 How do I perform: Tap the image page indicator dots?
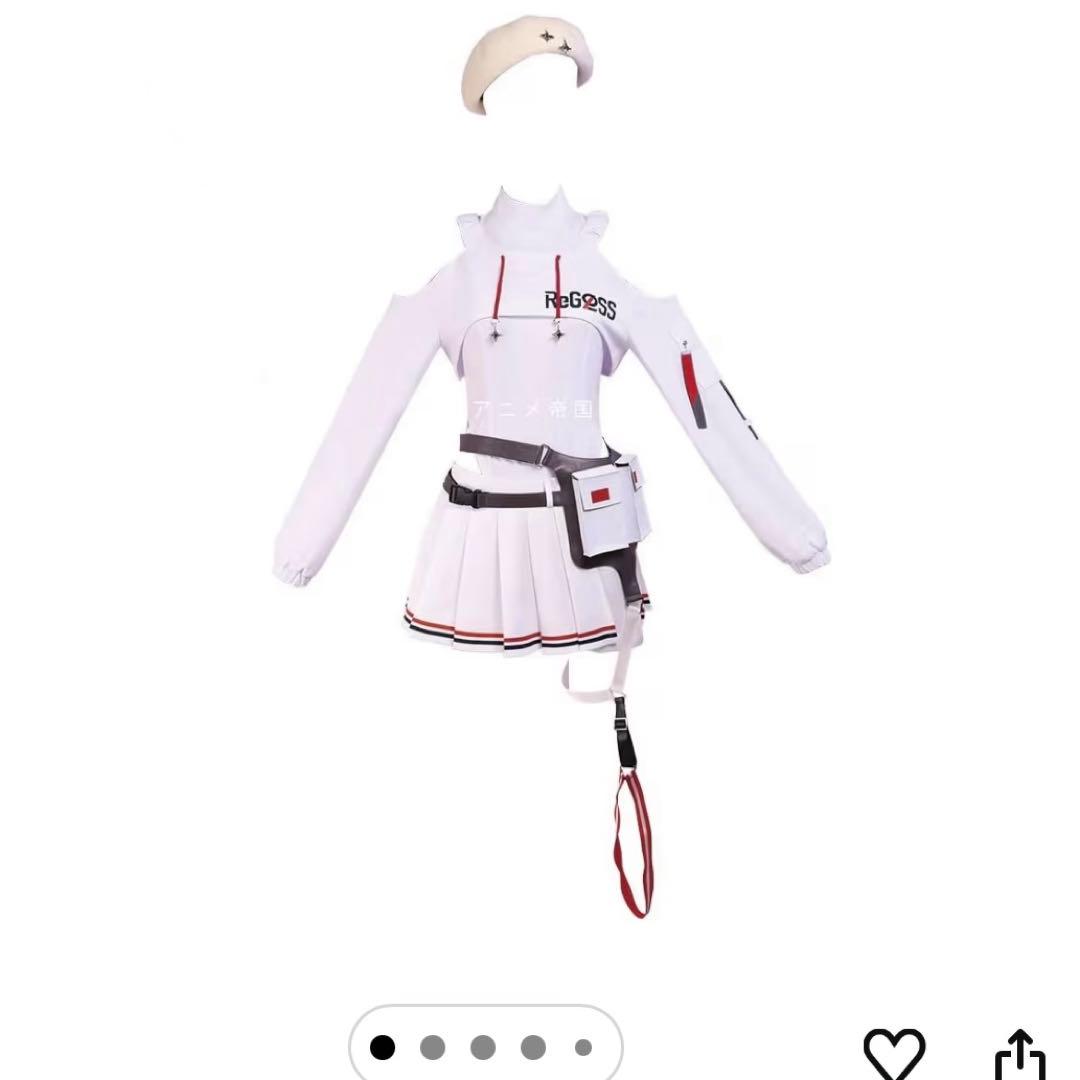[x=484, y=1048]
